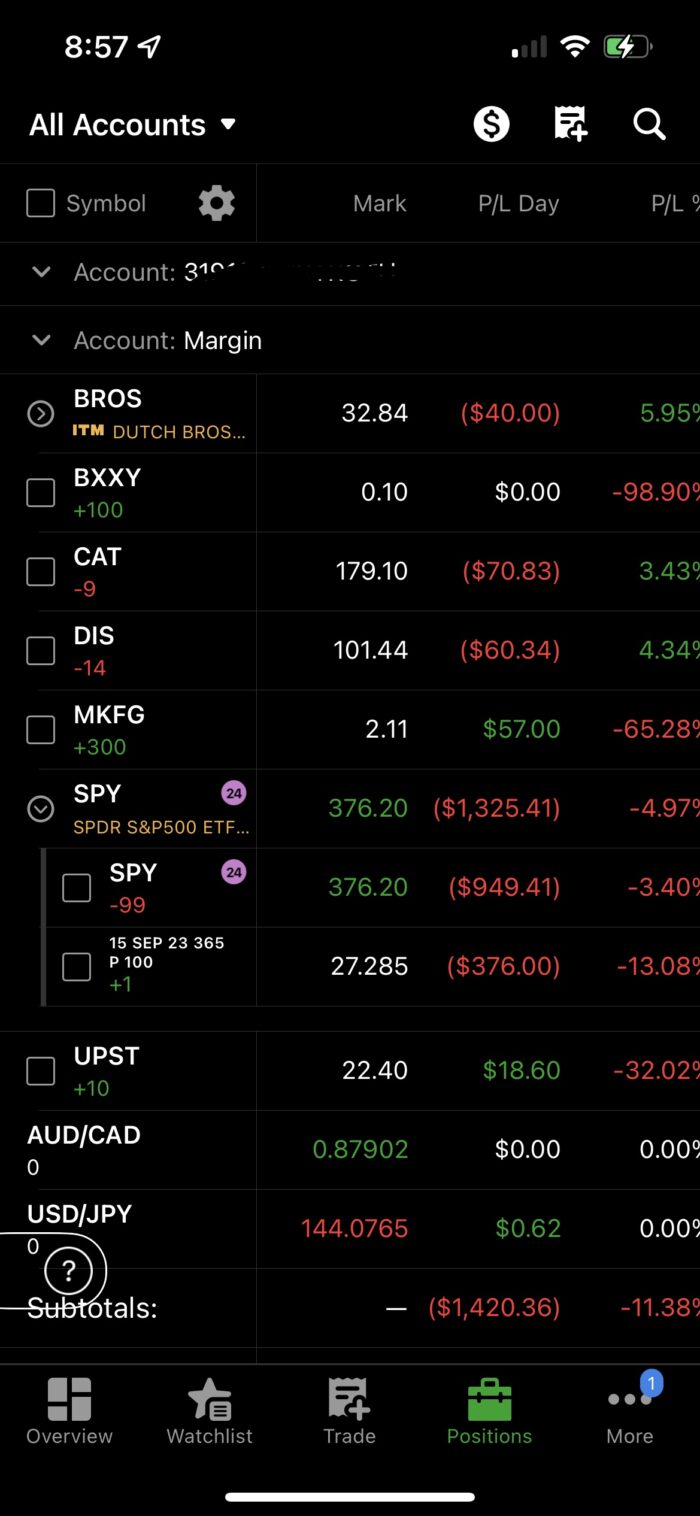Select the BXXY checkbox
The image size is (700, 1516).
tap(40, 492)
